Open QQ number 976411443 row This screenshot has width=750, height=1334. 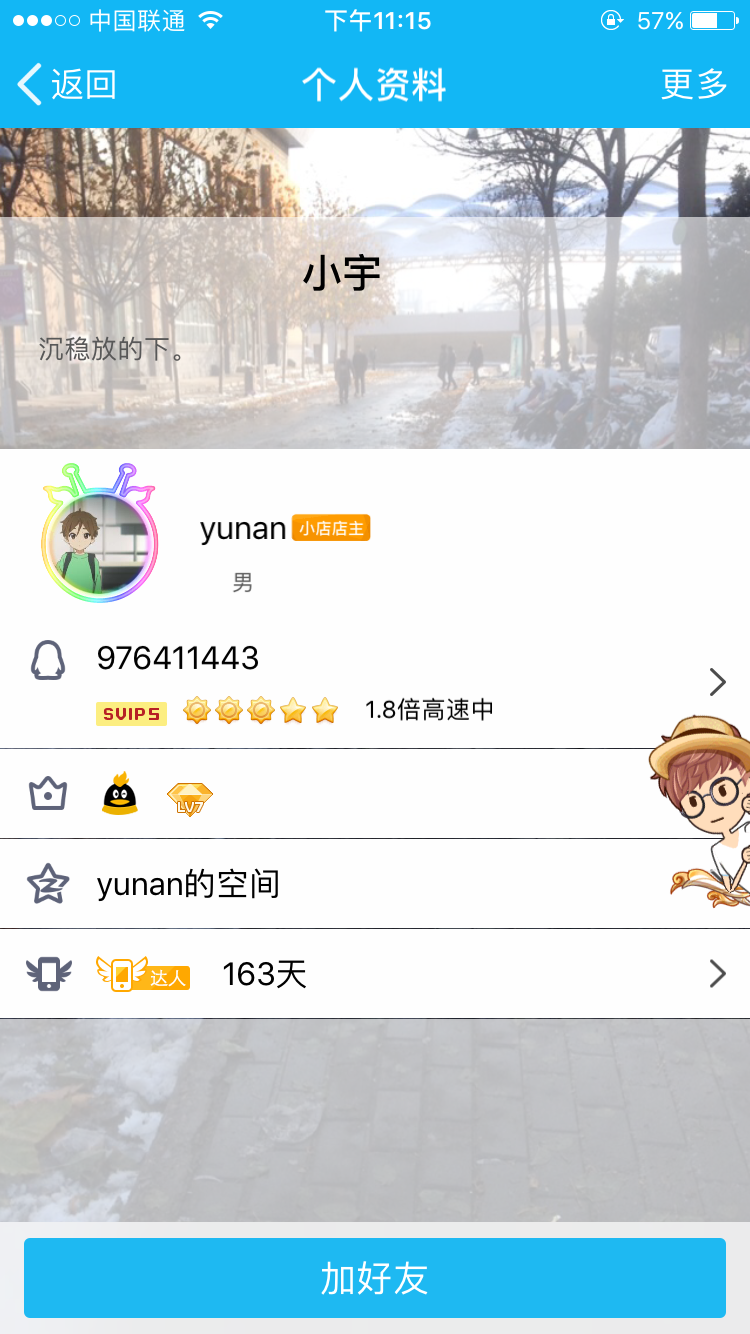(x=375, y=684)
